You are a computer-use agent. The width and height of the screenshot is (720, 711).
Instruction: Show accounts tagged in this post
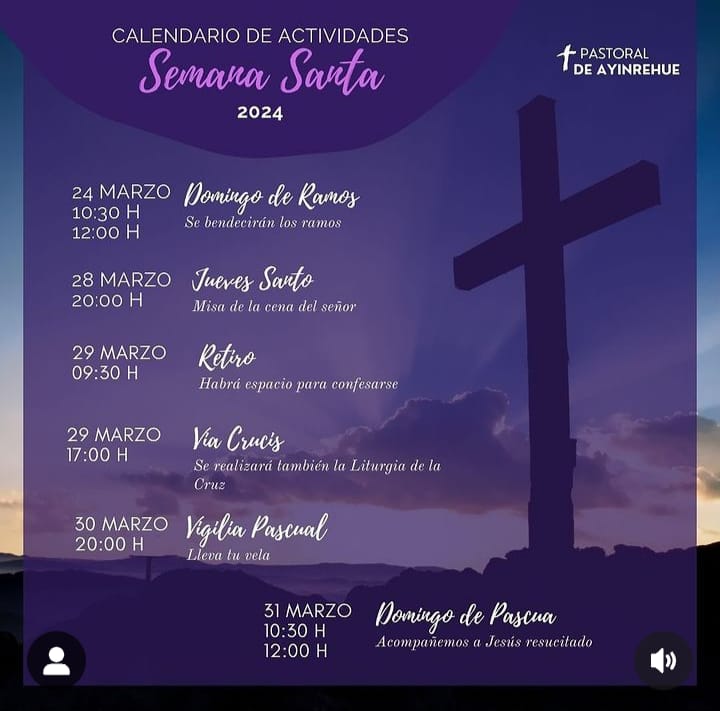pos(56,661)
